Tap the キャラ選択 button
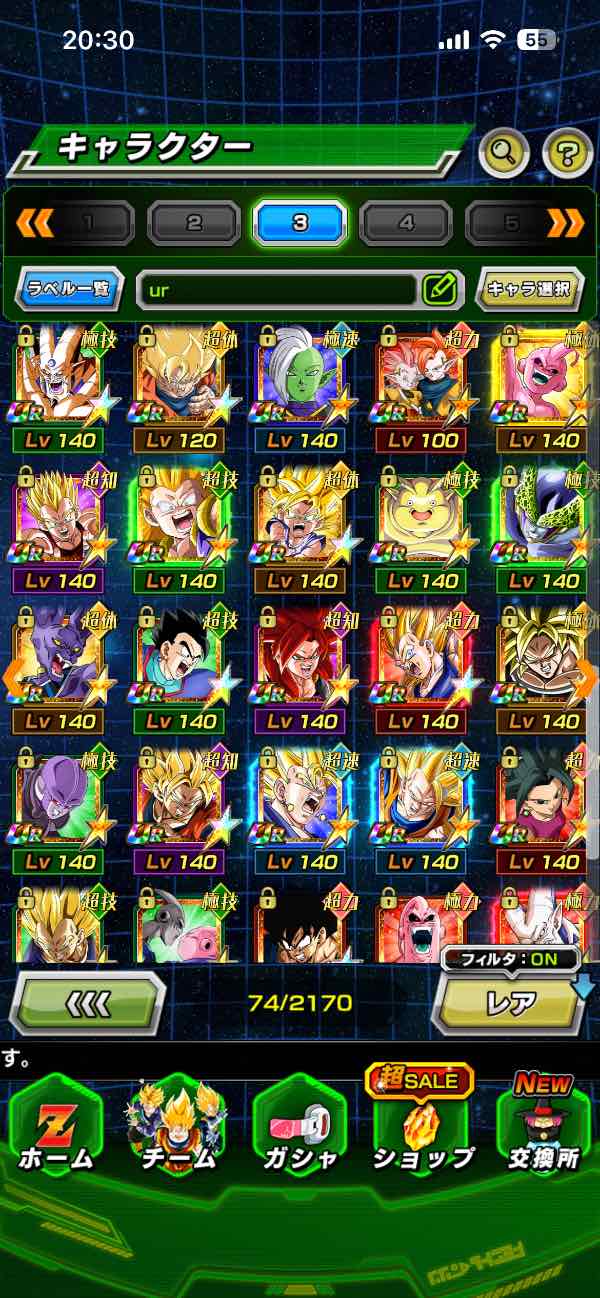 point(528,290)
